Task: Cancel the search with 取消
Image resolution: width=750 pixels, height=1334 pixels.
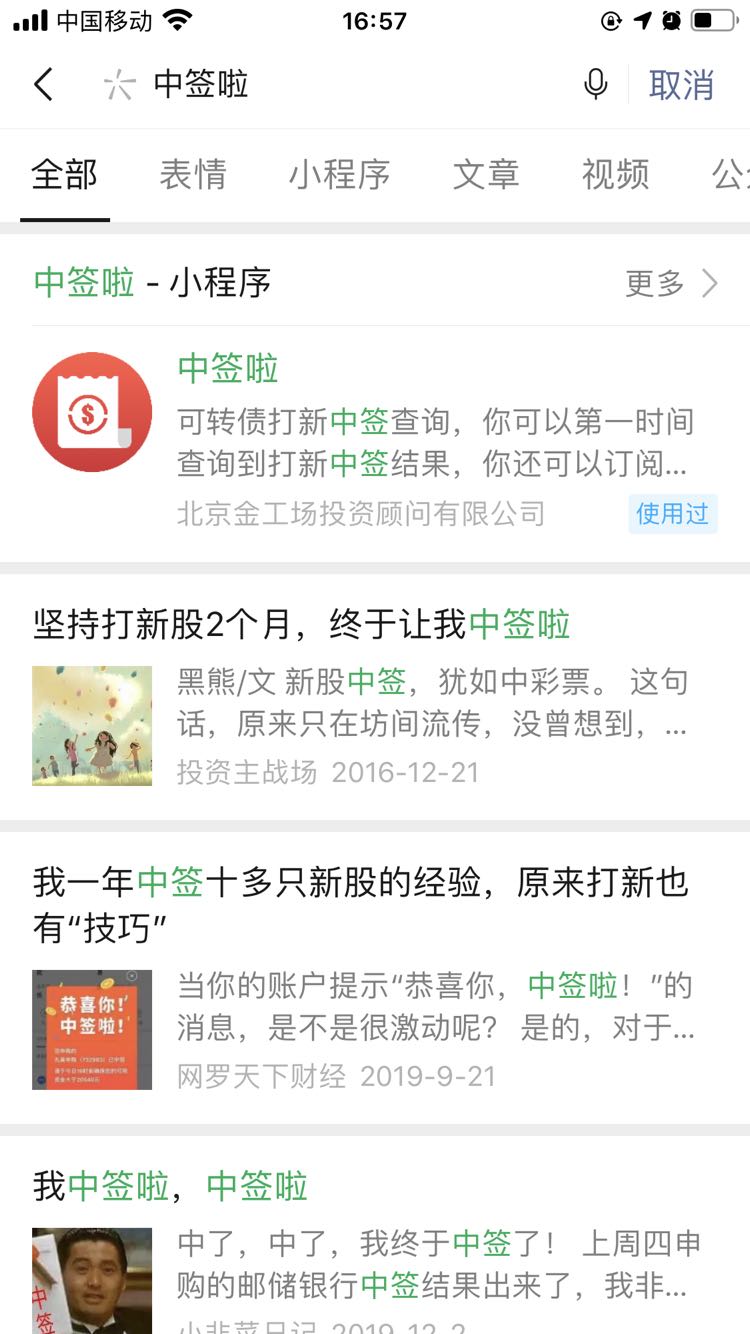Action: click(x=681, y=85)
